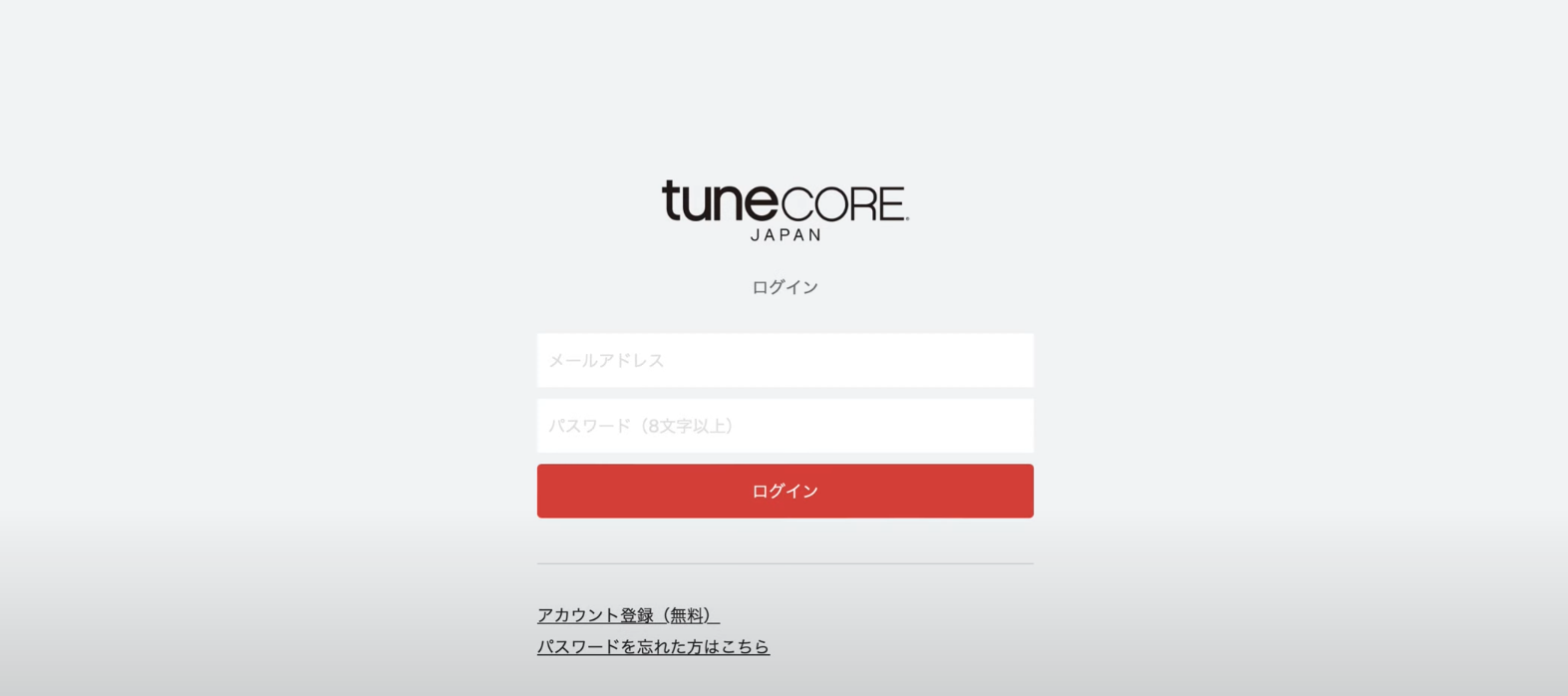The height and width of the screenshot is (696, 1568).
Task: Tap the red ログイン button
Action: (x=784, y=491)
